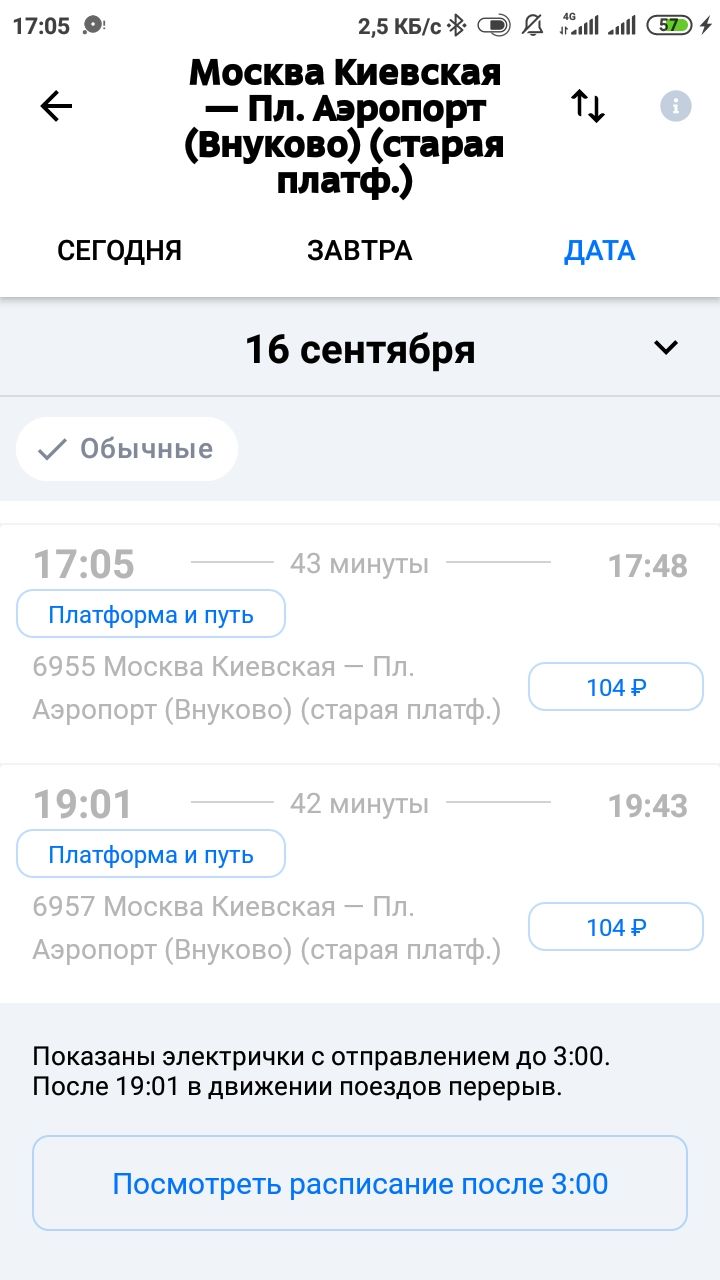
Task: Tap the 104 ₽ price for train 6955
Action: 616,687
